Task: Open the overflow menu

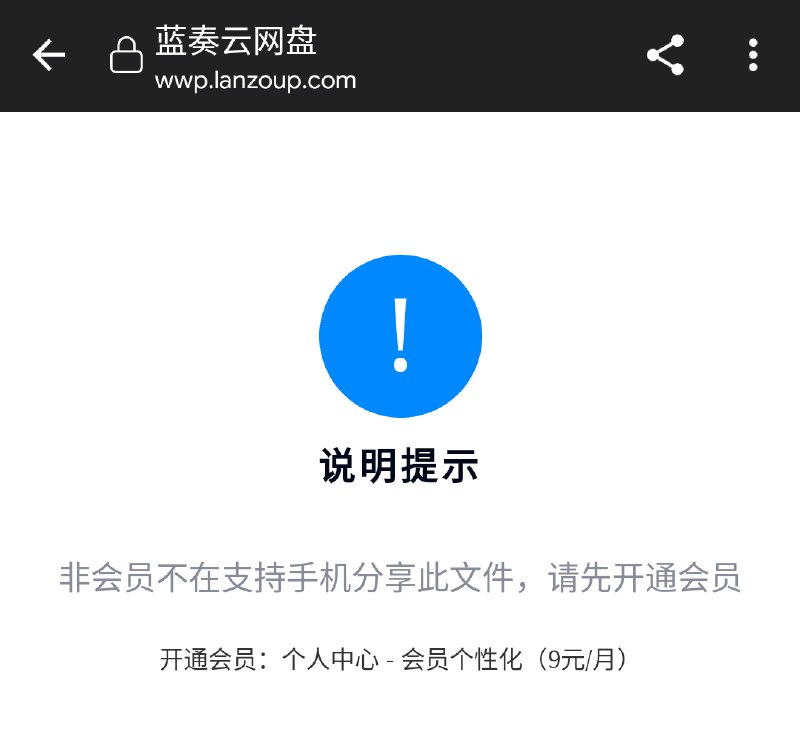Action: (753, 55)
